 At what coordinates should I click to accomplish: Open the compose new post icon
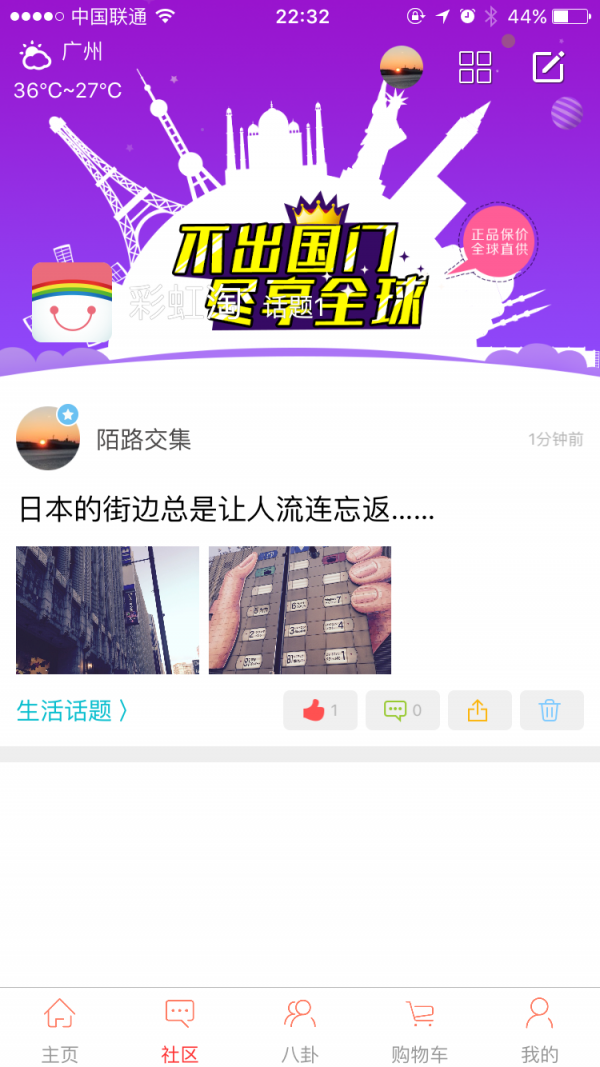point(548,67)
